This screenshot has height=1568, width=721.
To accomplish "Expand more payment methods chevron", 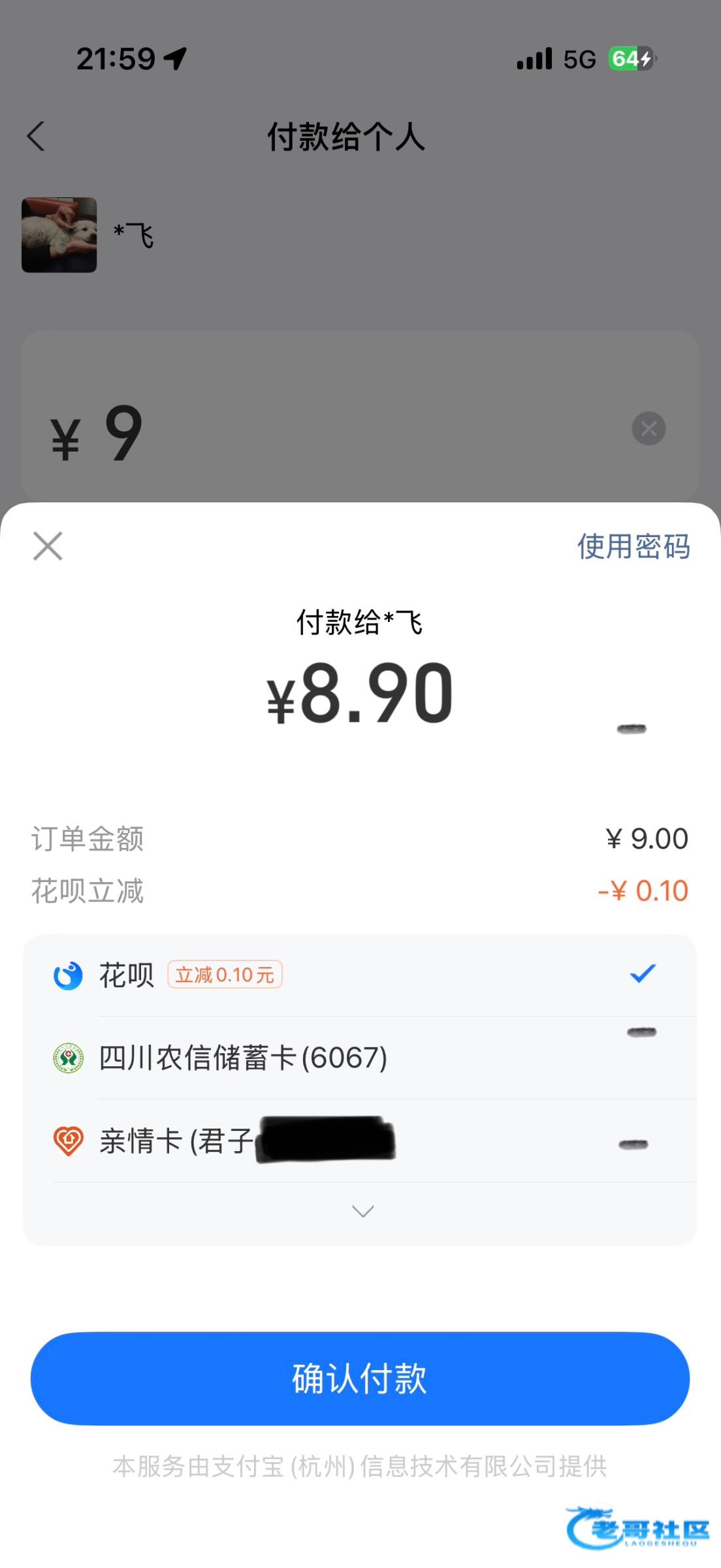I will tap(362, 1211).
